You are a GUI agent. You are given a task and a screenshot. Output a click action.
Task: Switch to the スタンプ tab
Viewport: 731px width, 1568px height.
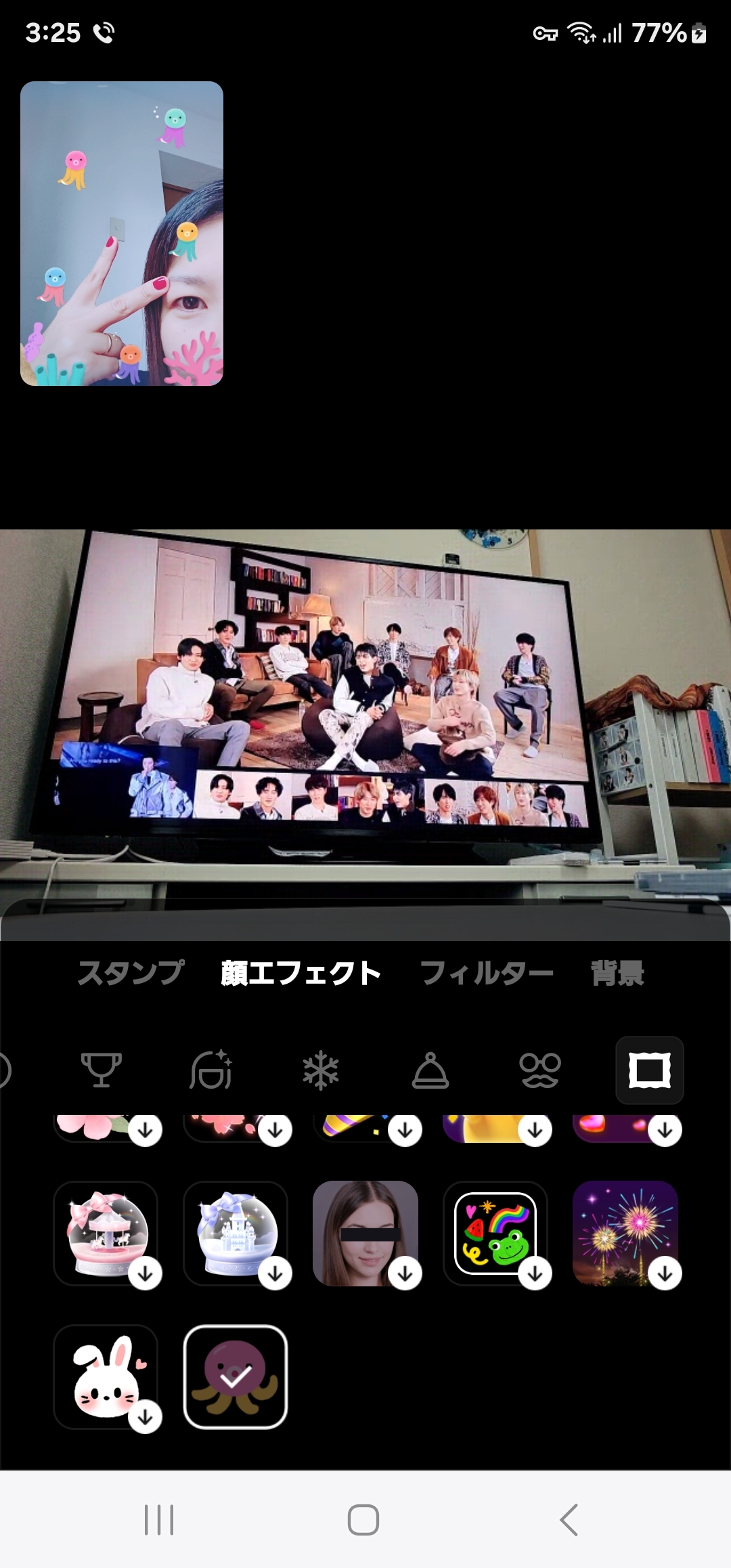[x=131, y=973]
